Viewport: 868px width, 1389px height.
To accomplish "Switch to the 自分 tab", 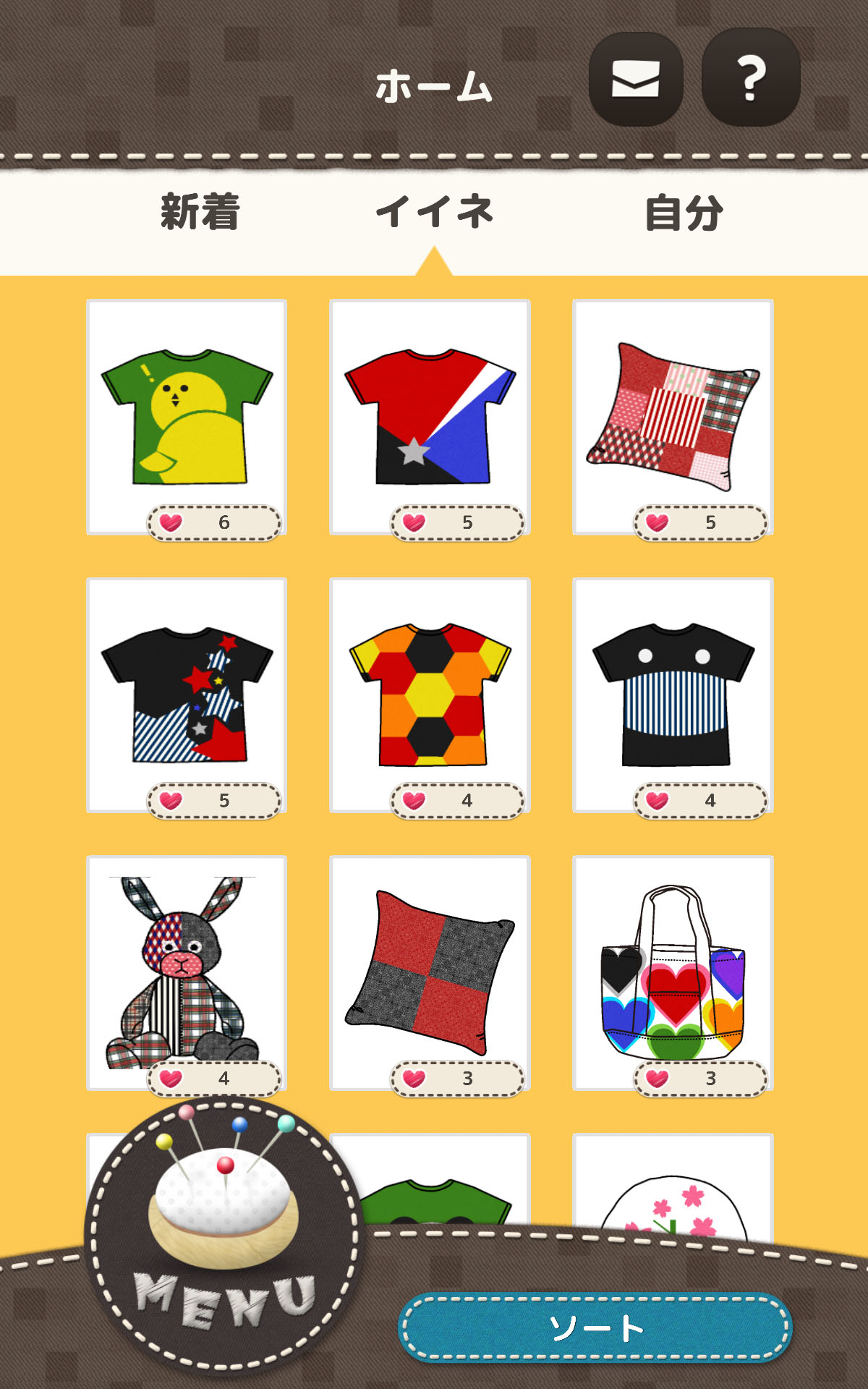I will (x=683, y=213).
